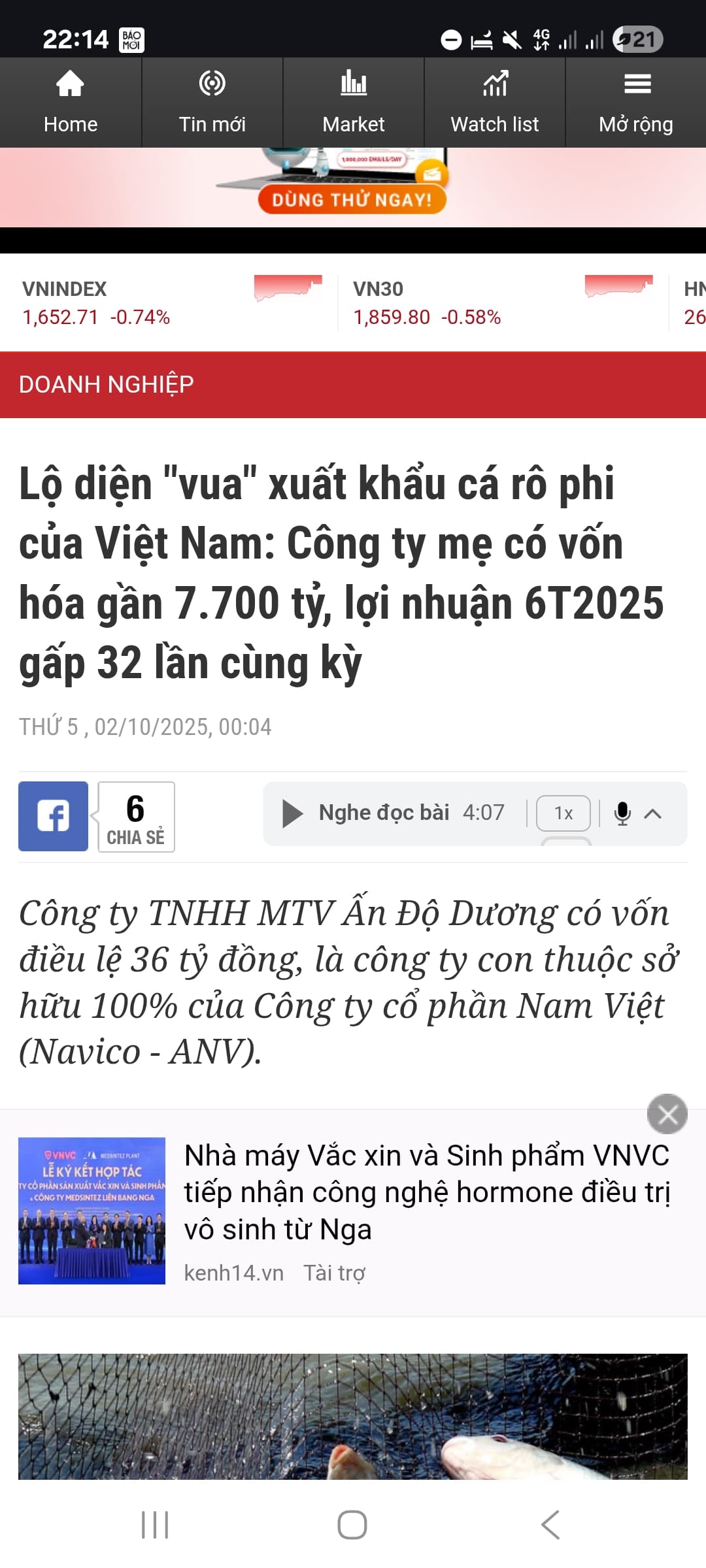Screen dimensions: 706x1568
Task: Open the sponsored VNVC vaccine factory article
Action: pyautogui.click(x=426, y=1192)
